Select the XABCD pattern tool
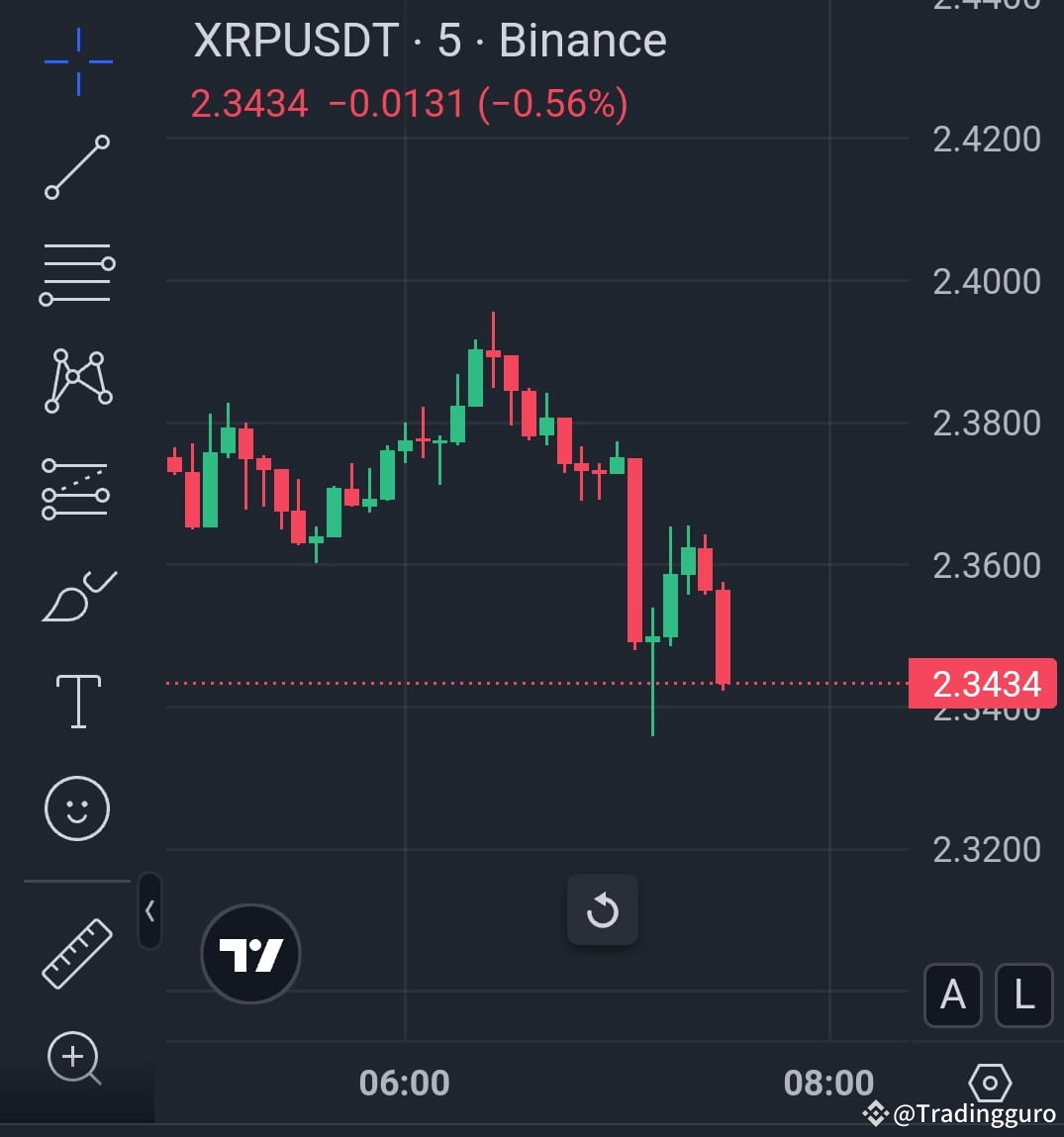Screen dimensions: 1064x1137 tap(77, 381)
